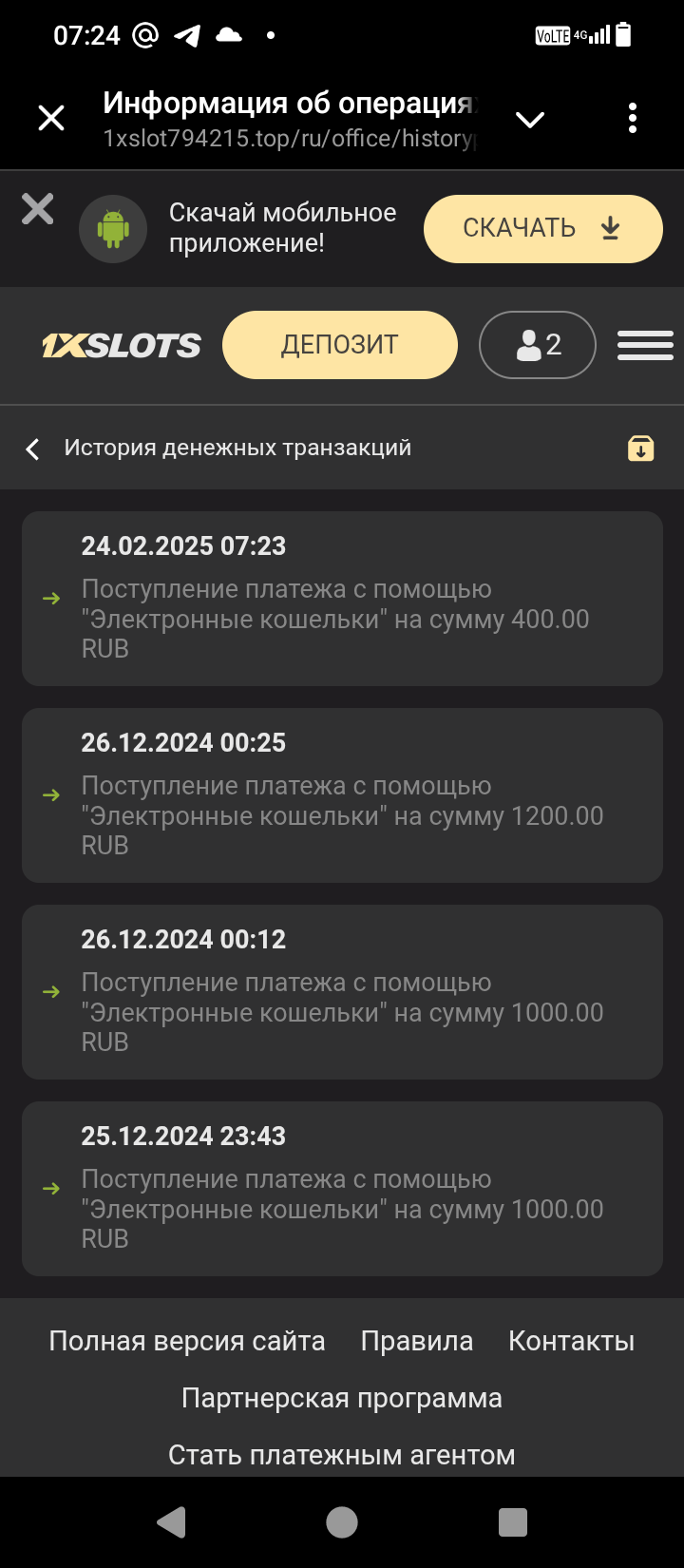Open the 26.12.2024 00:12 transaction
This screenshot has width=684, height=1568.
pos(342,992)
